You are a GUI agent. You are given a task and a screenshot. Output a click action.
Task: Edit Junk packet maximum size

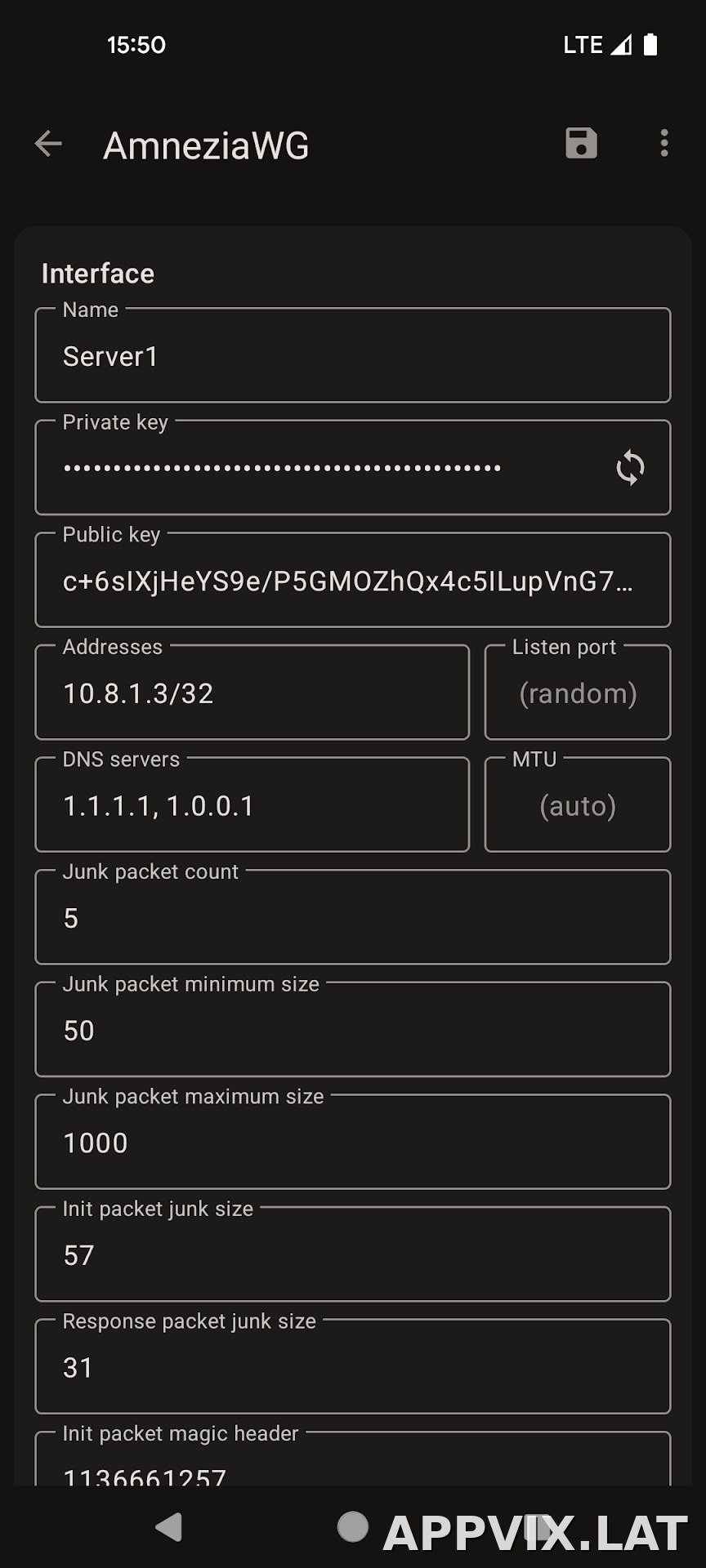tap(353, 1142)
